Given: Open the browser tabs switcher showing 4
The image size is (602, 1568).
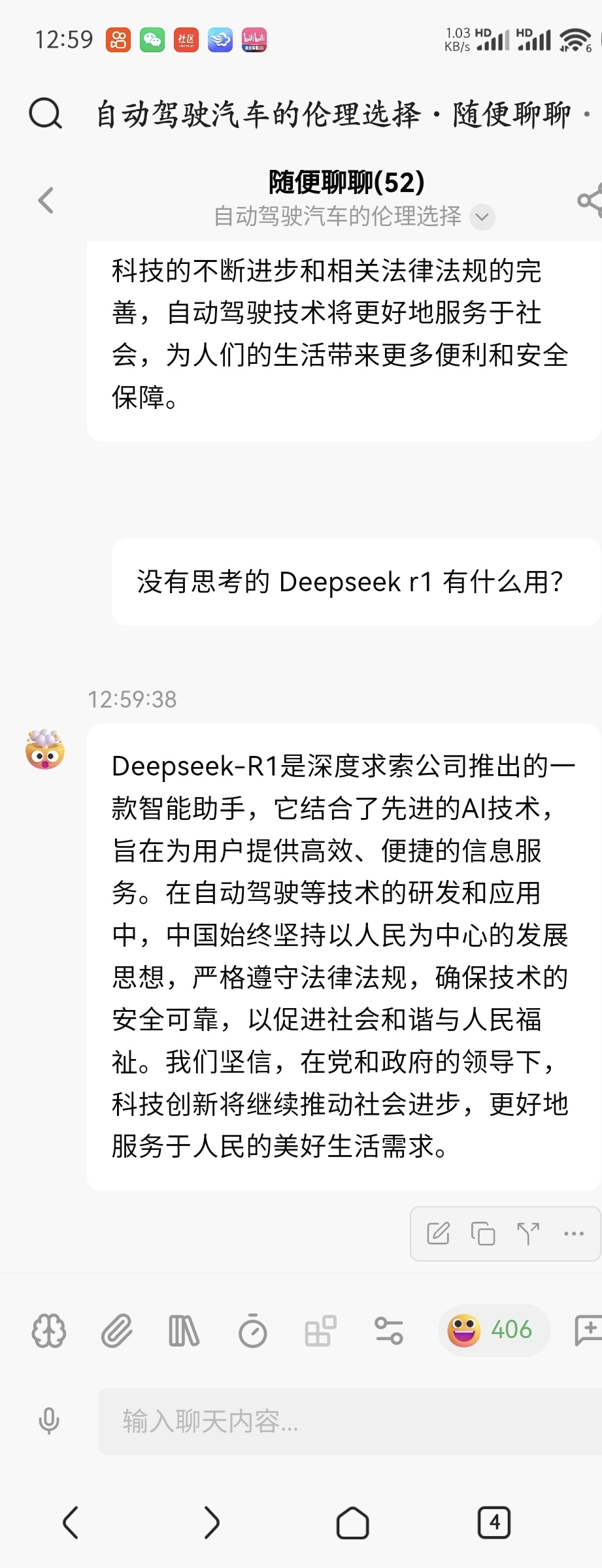Looking at the screenshot, I should (x=494, y=1523).
